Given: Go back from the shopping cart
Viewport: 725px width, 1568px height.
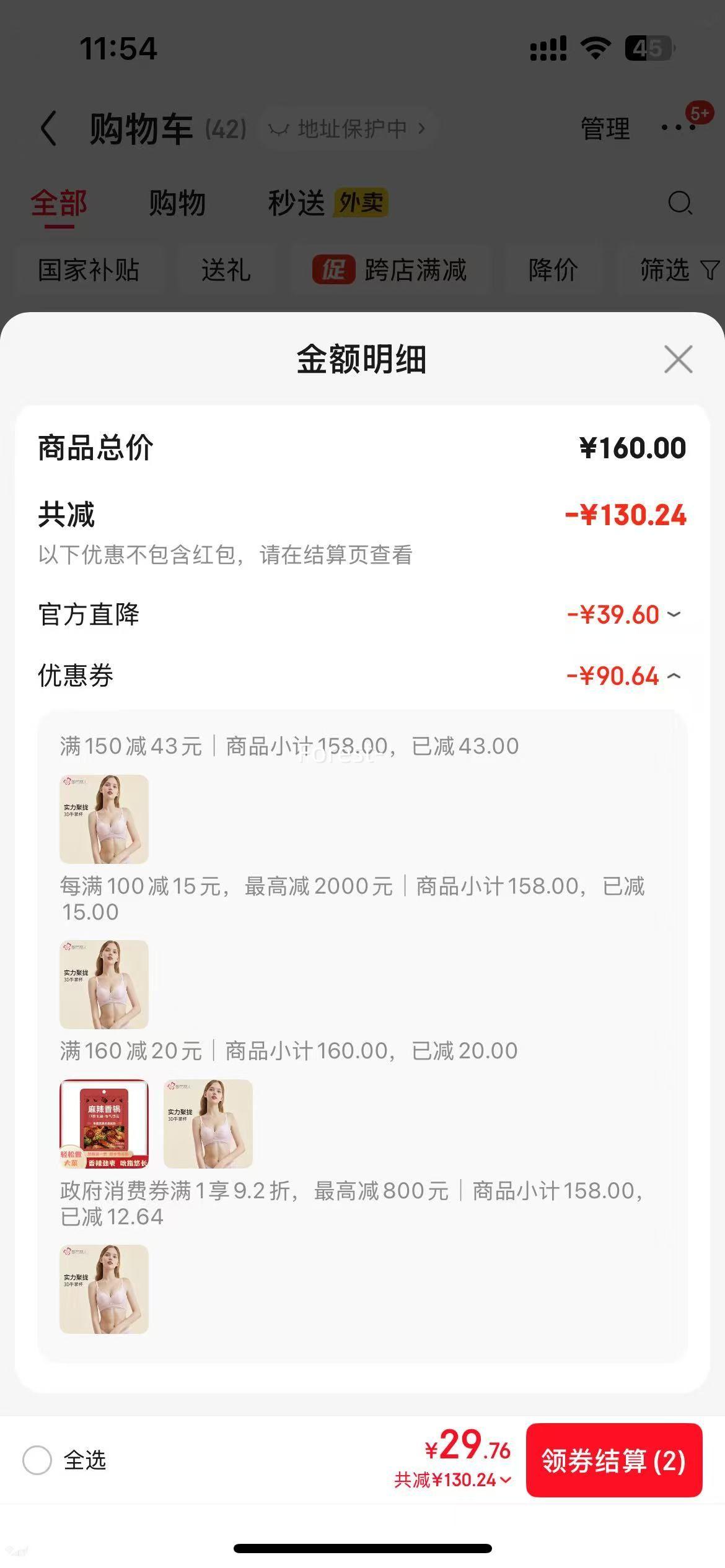Looking at the screenshot, I should (48, 129).
